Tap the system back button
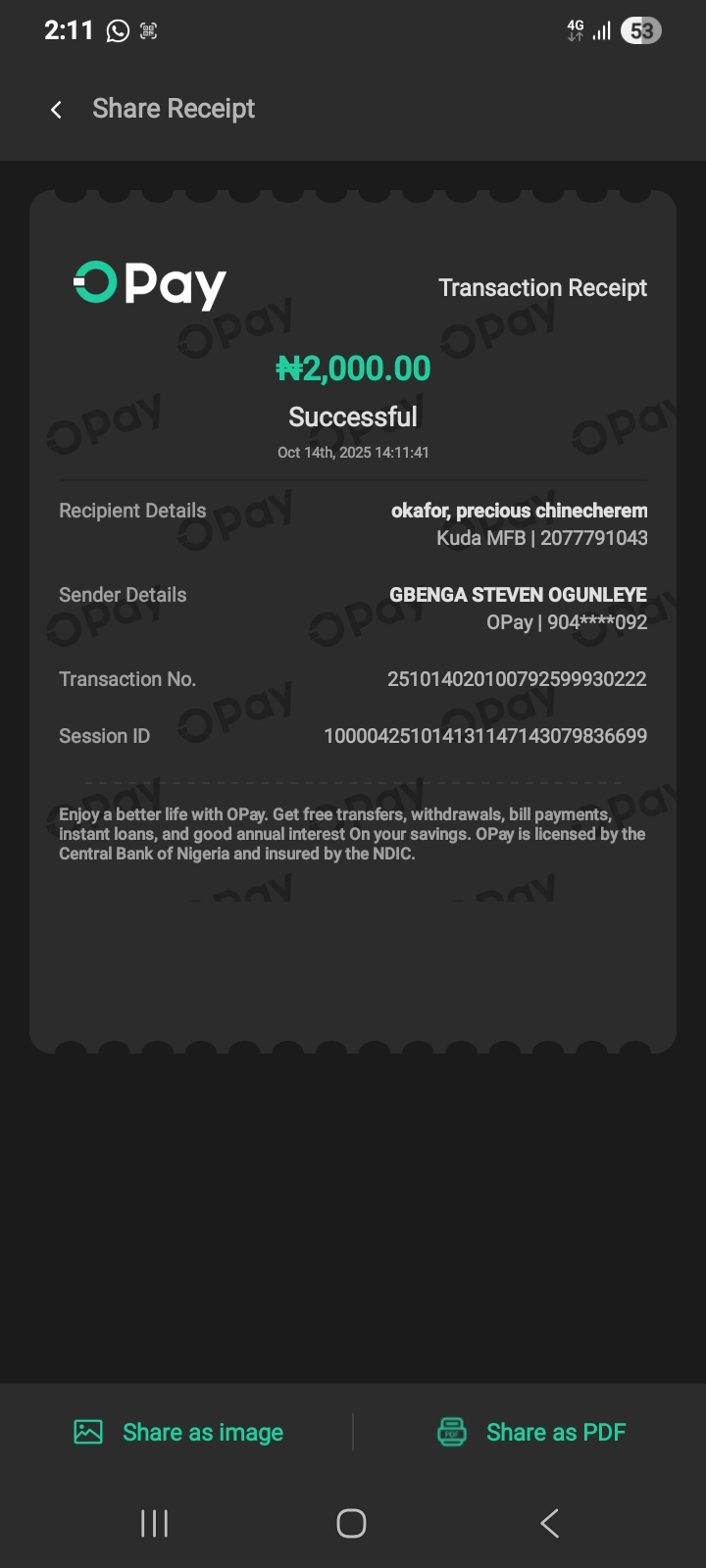Image resolution: width=706 pixels, height=1568 pixels. (x=550, y=1523)
